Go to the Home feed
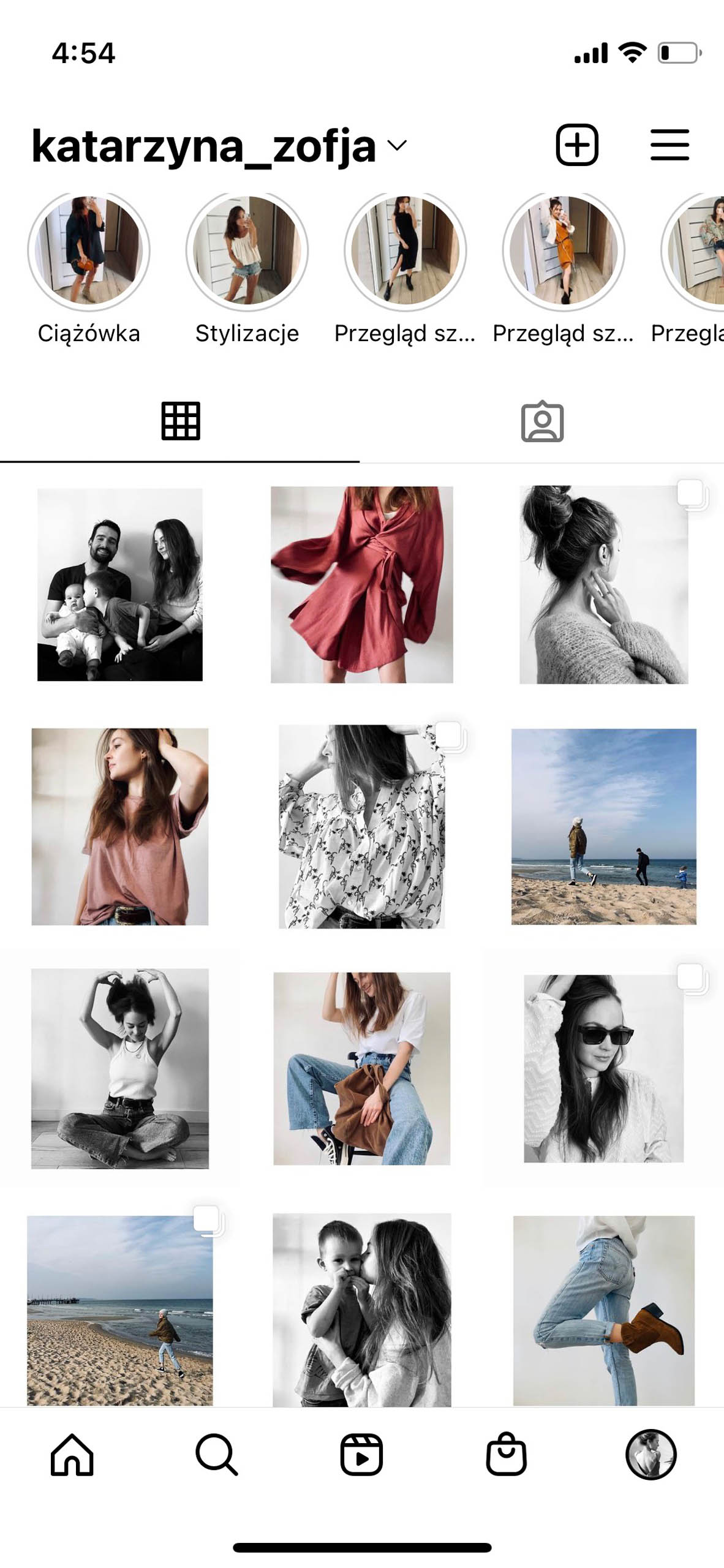 point(72,1455)
